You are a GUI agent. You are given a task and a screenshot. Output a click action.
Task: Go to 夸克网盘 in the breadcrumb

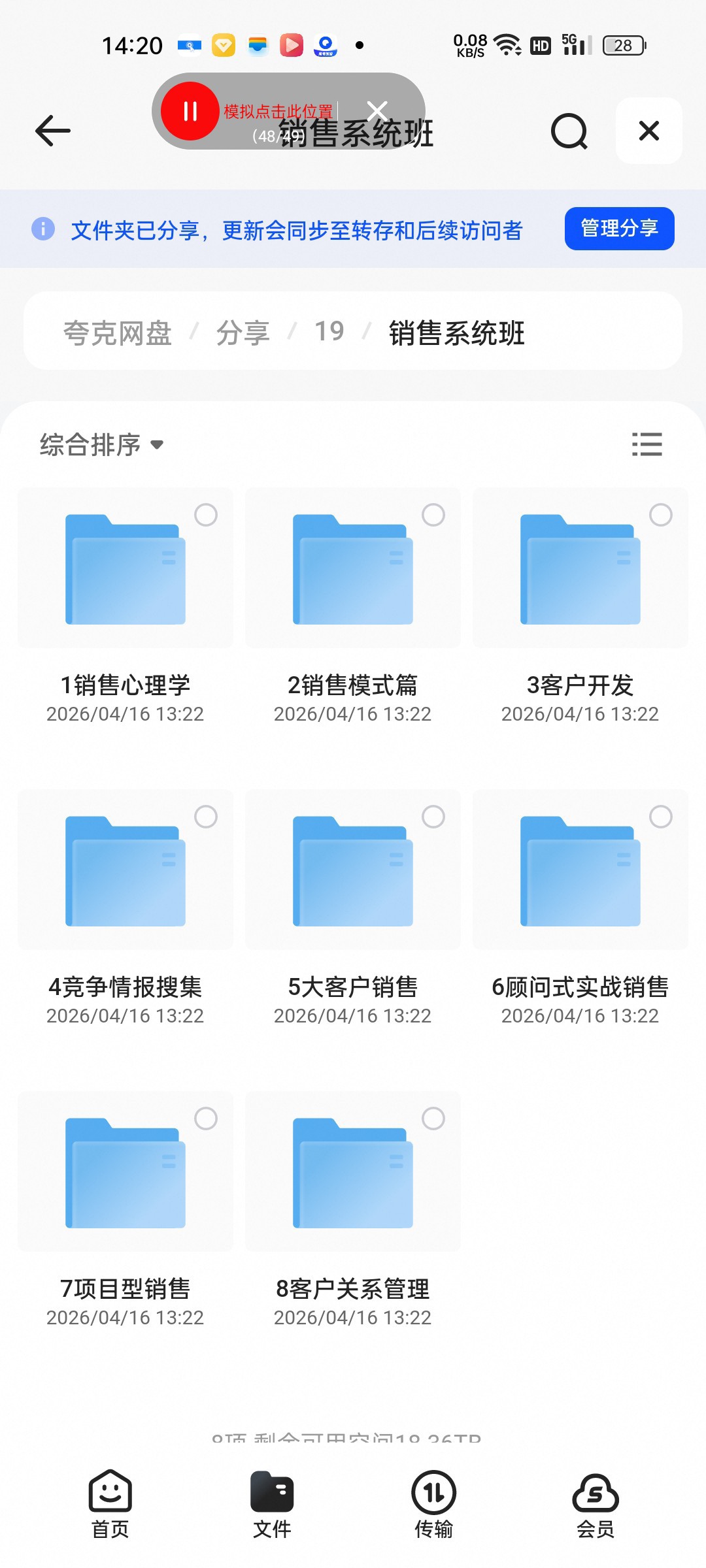click(118, 333)
